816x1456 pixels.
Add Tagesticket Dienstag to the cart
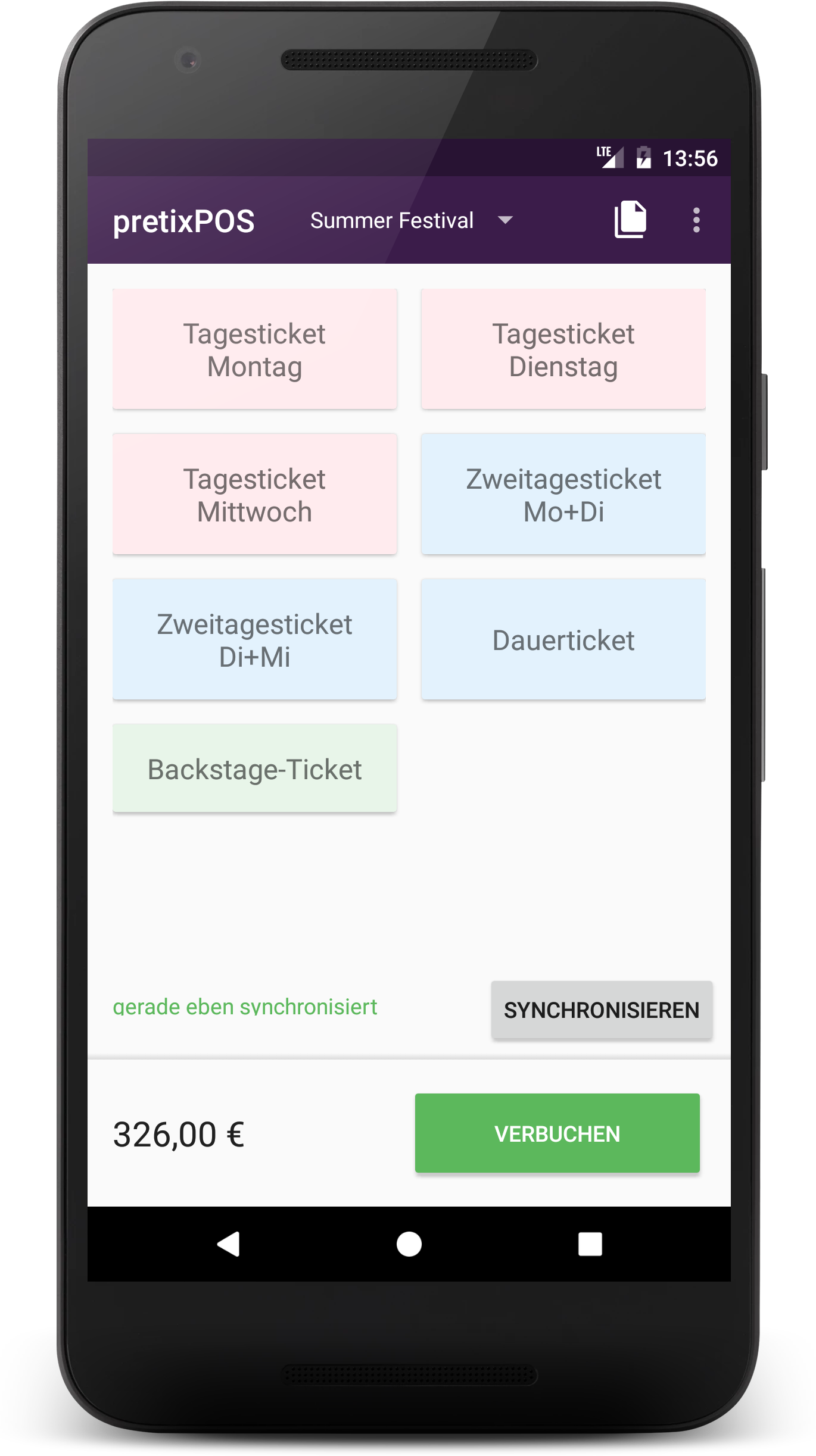(563, 349)
